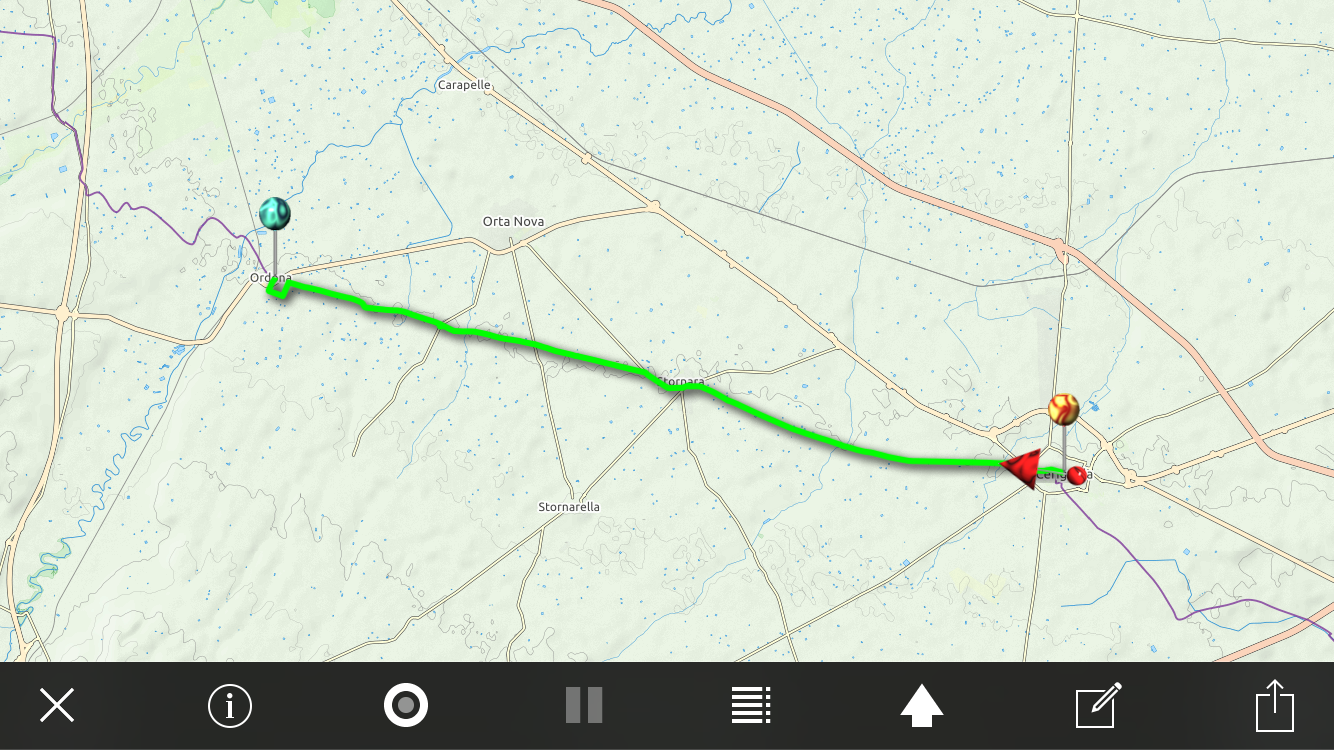Viewport: 1334px width, 750px height.
Task: Select the teal start pin at Ordona
Action: coord(275,213)
